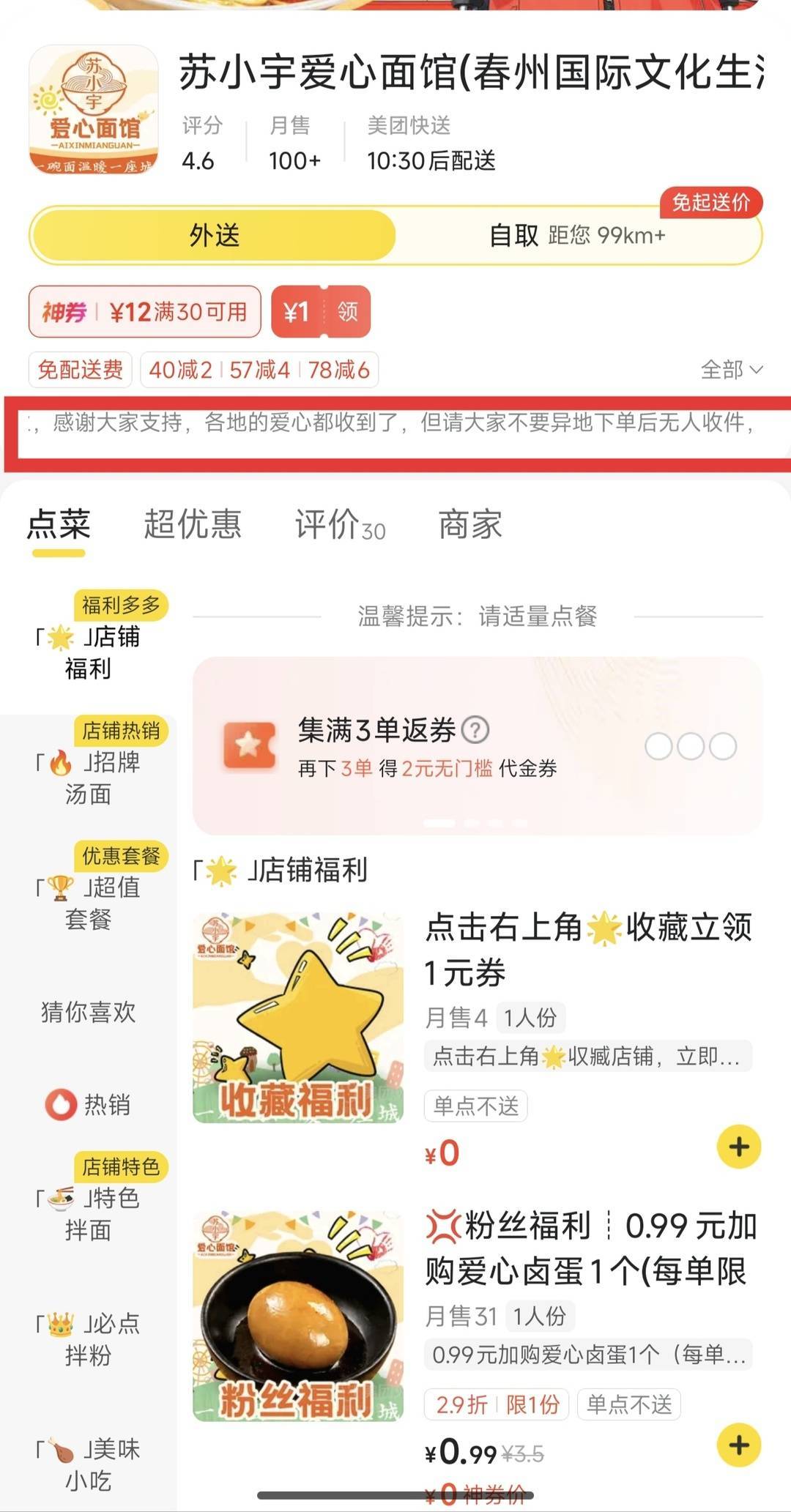791x1512 pixels.
Task: Select the 特色拌面 category
Action: coord(88,1213)
